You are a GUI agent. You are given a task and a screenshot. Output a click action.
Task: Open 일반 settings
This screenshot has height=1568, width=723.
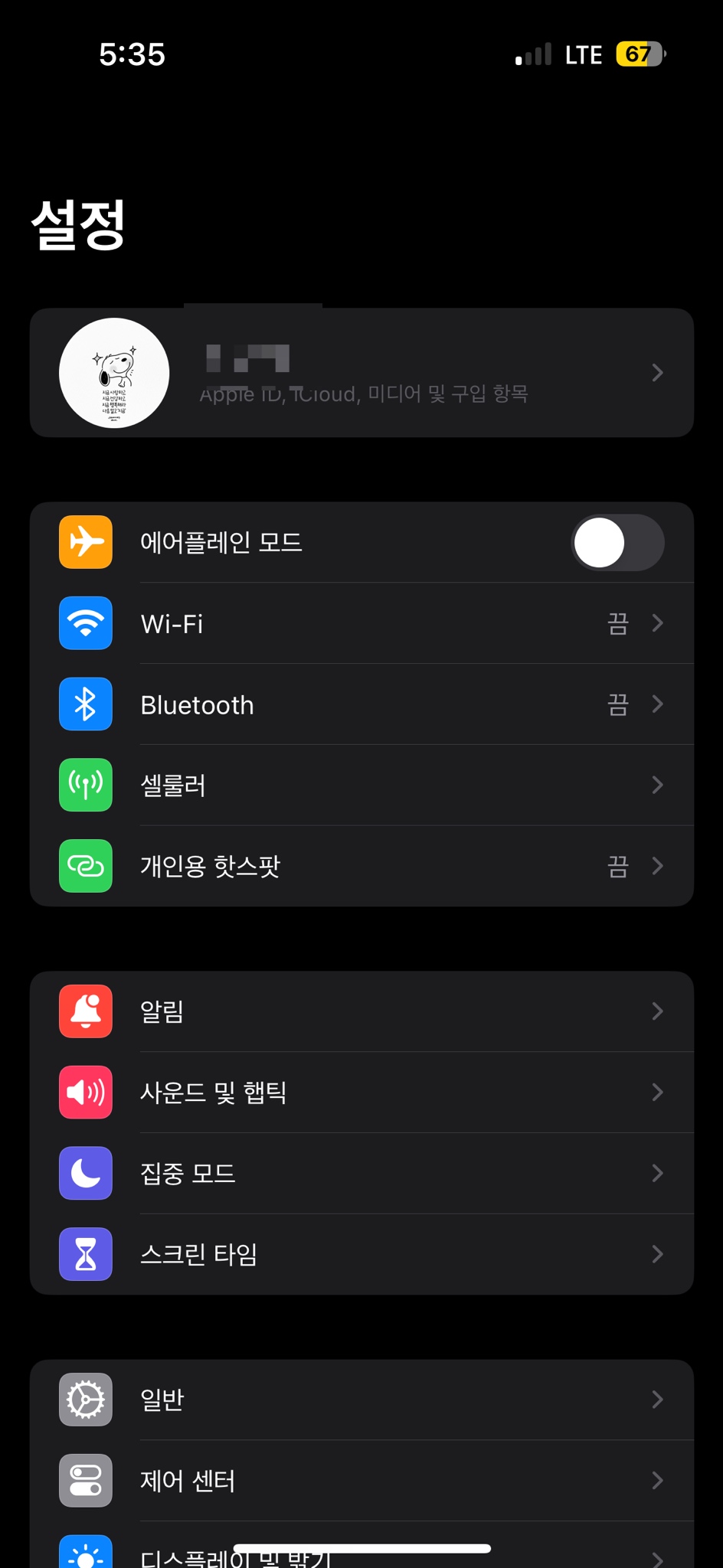[x=361, y=1400]
